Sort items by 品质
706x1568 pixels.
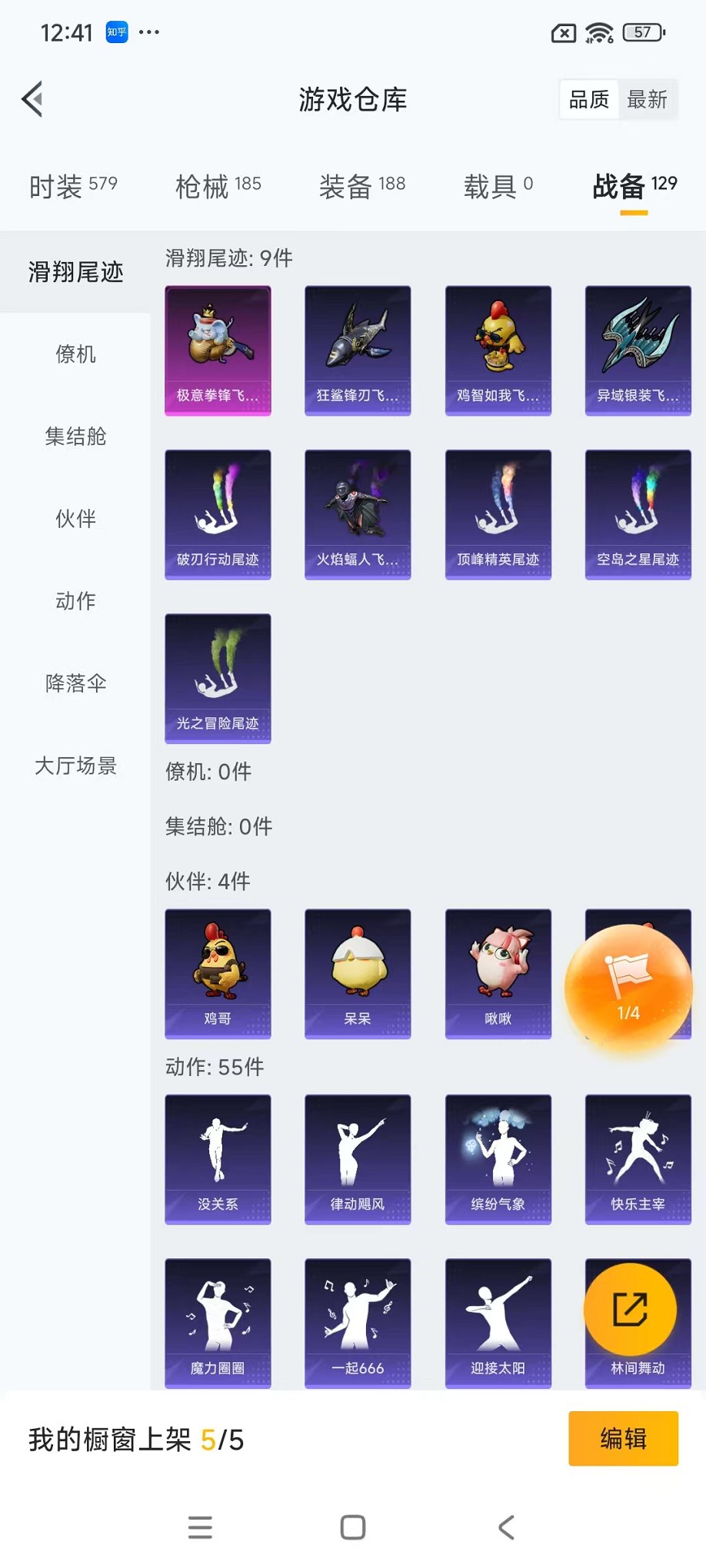point(588,100)
